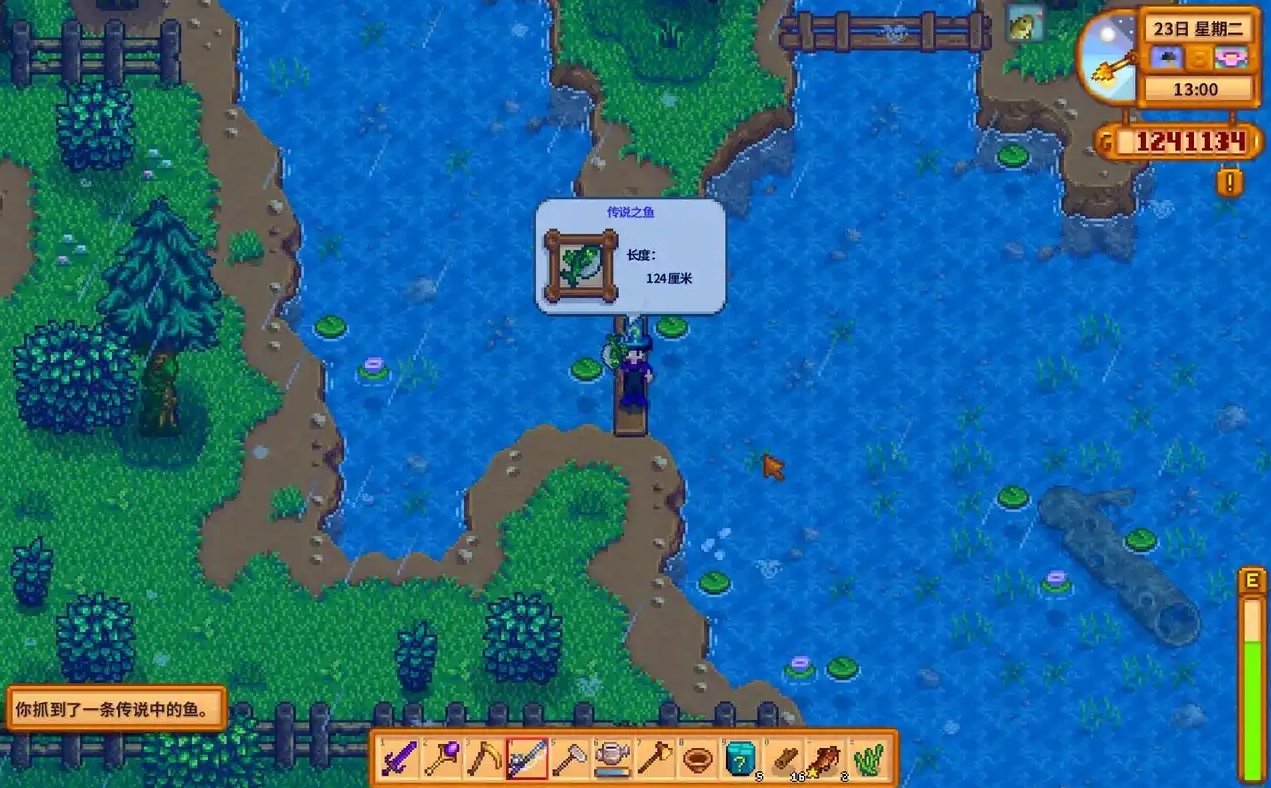Viewport: 1271px width, 788px height.
Task: Select the highlighted fishing rod slot
Action: (527, 759)
